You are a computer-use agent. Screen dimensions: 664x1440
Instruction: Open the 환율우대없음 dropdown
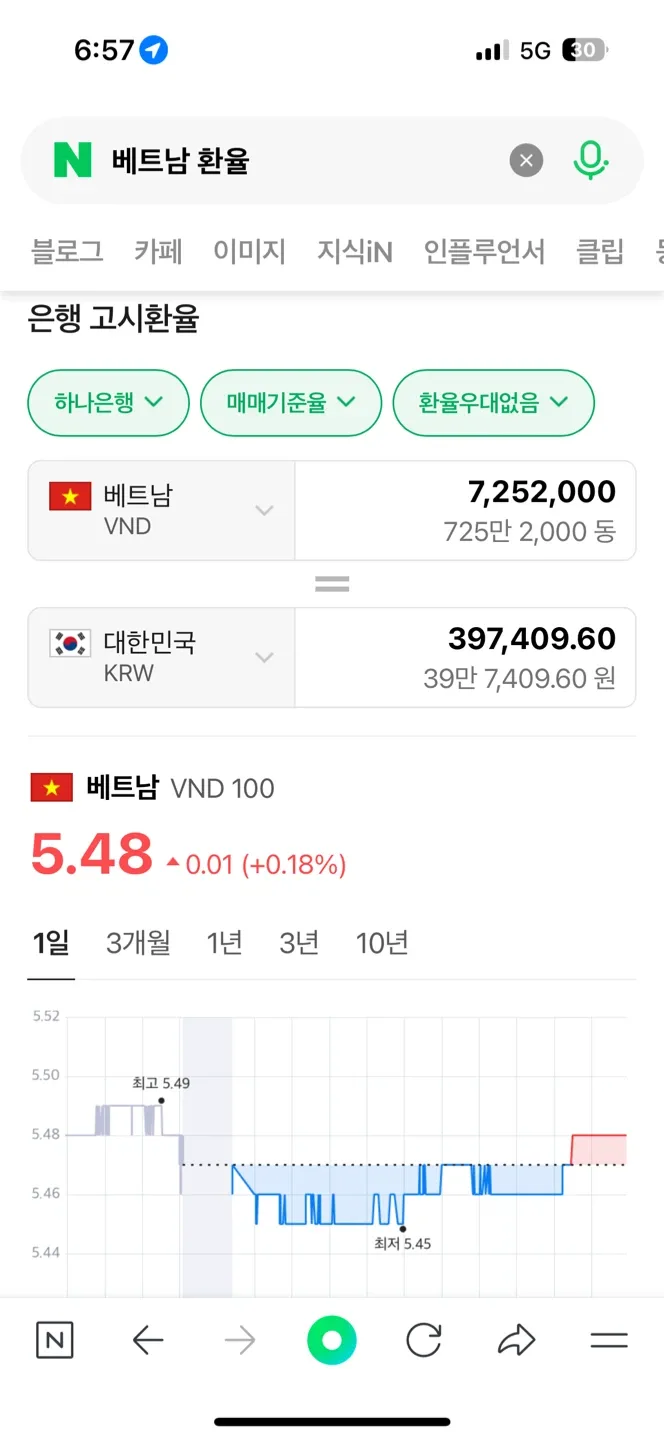493,403
